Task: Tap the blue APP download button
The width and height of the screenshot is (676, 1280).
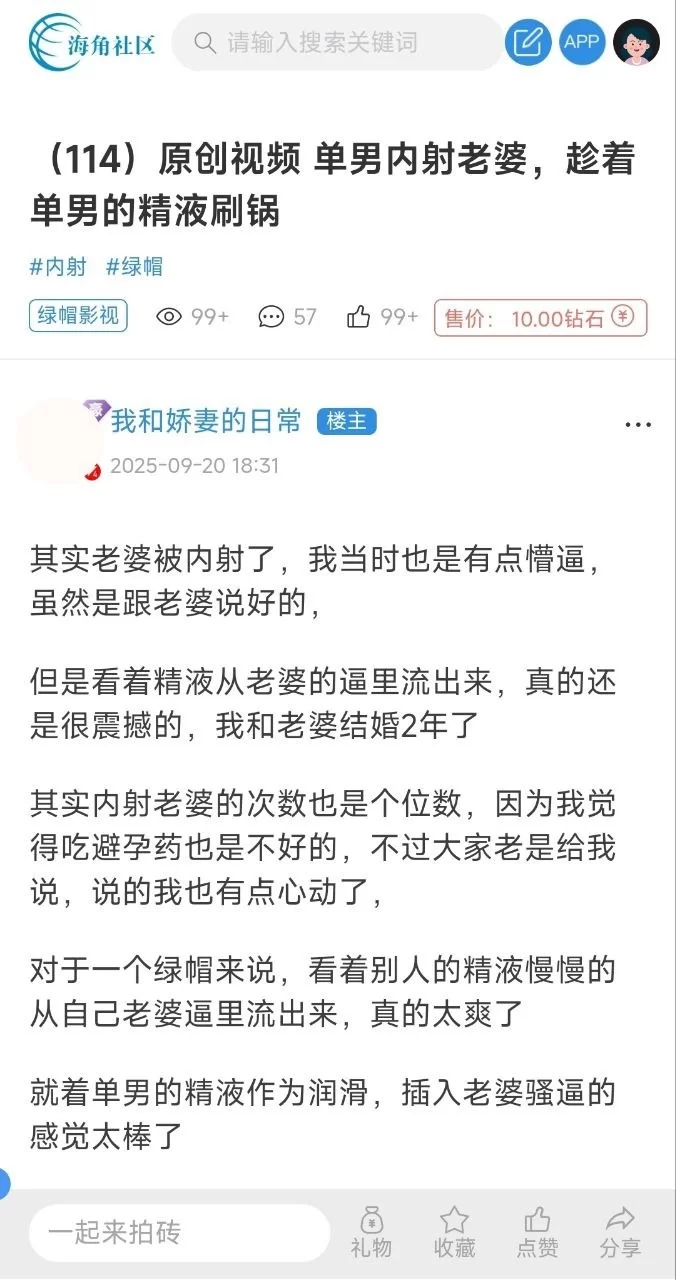Action: [582, 42]
